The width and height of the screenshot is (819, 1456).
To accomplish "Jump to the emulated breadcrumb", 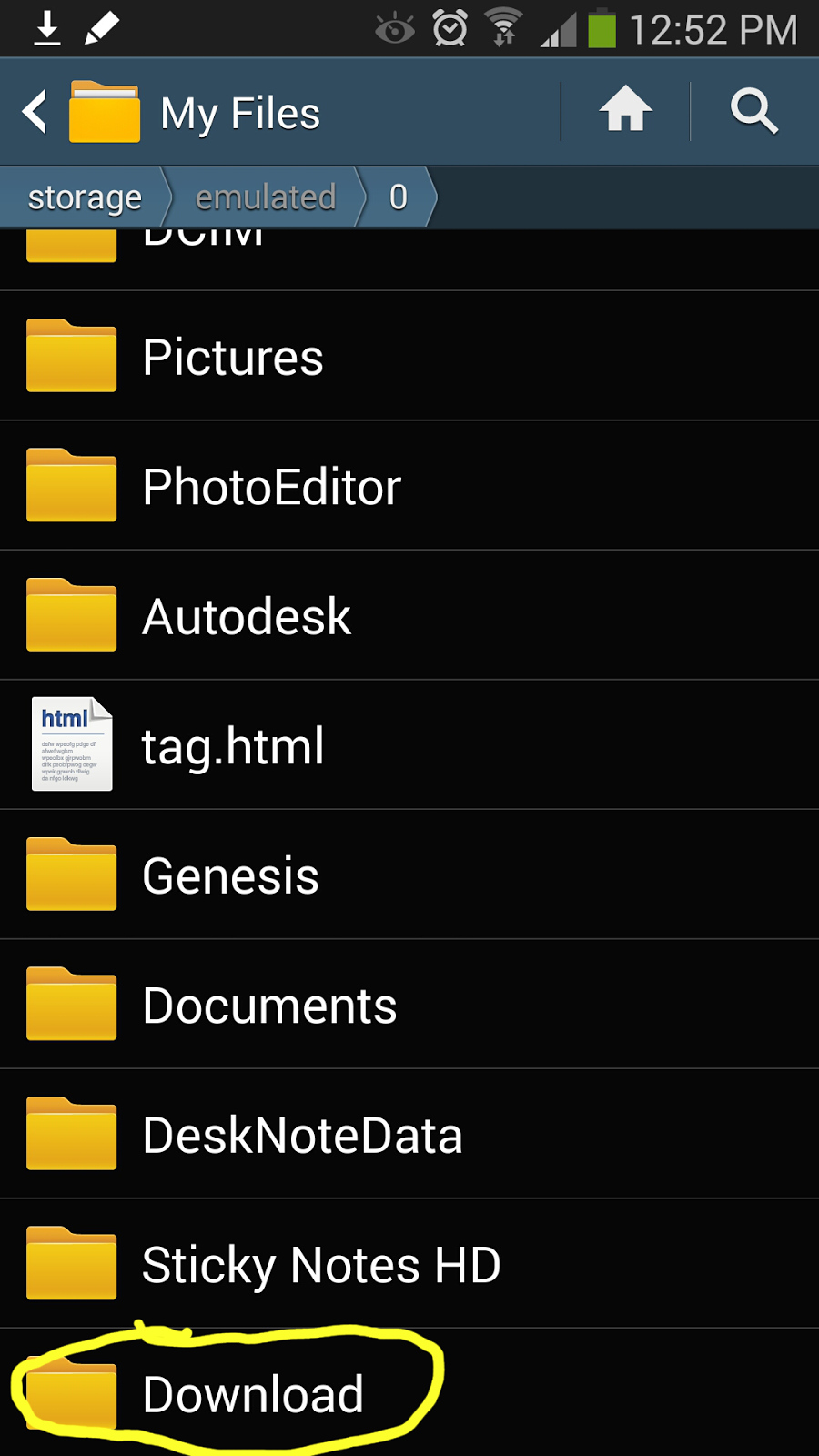I will pos(266,197).
